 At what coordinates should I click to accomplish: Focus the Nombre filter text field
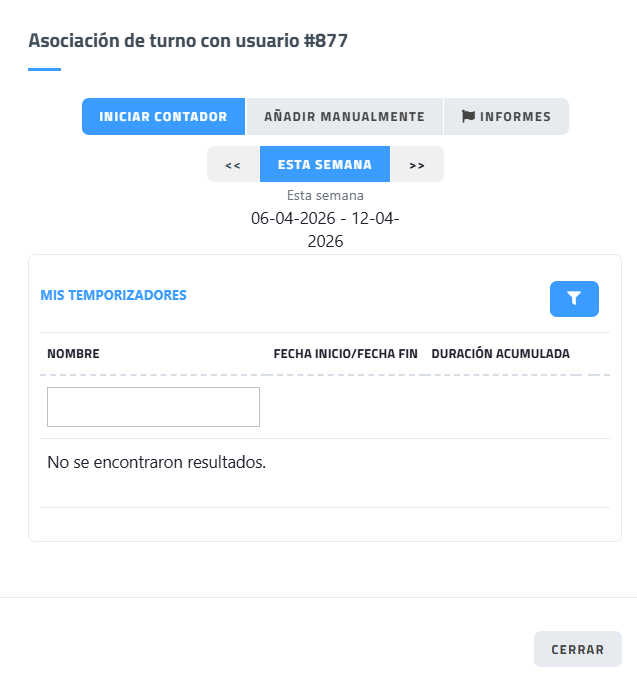[x=153, y=407]
